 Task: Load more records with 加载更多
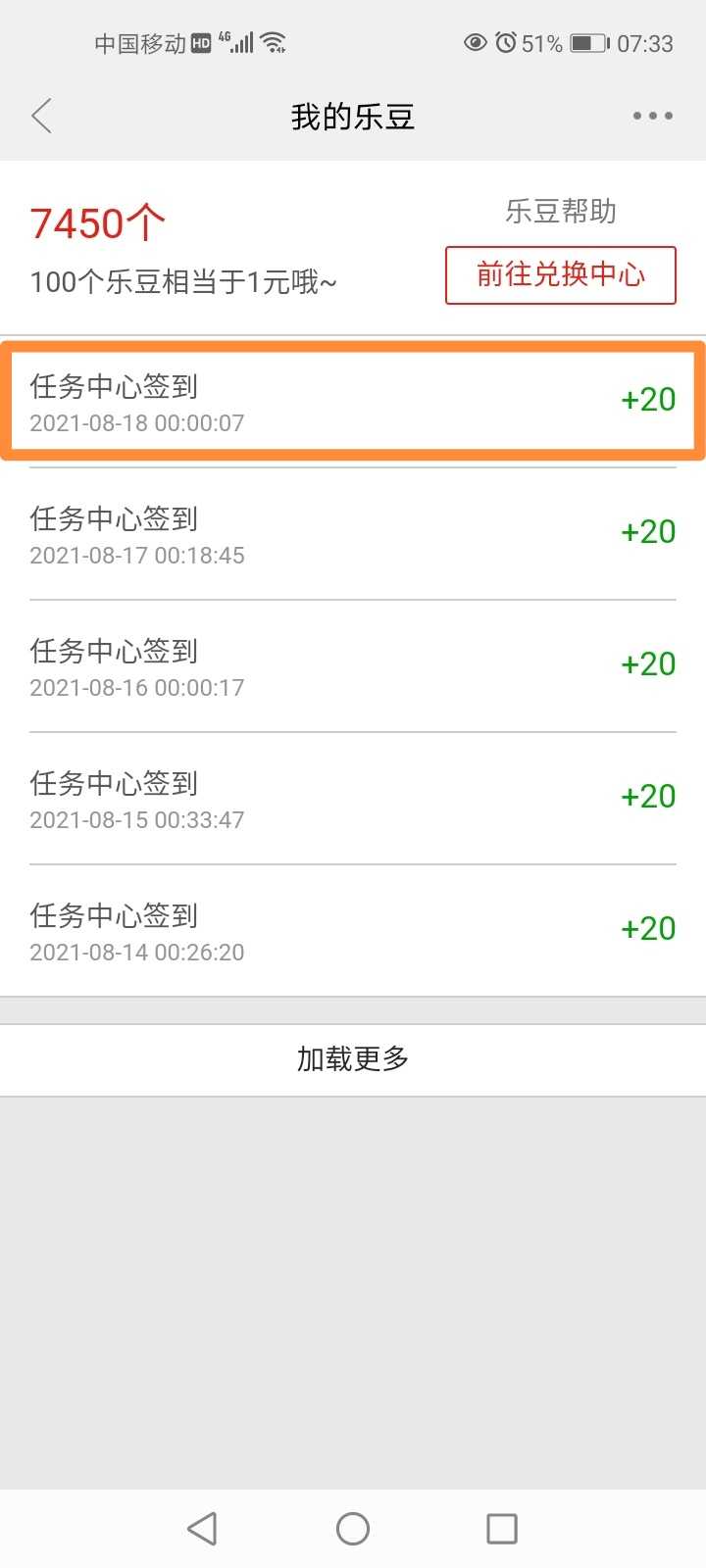click(353, 1059)
